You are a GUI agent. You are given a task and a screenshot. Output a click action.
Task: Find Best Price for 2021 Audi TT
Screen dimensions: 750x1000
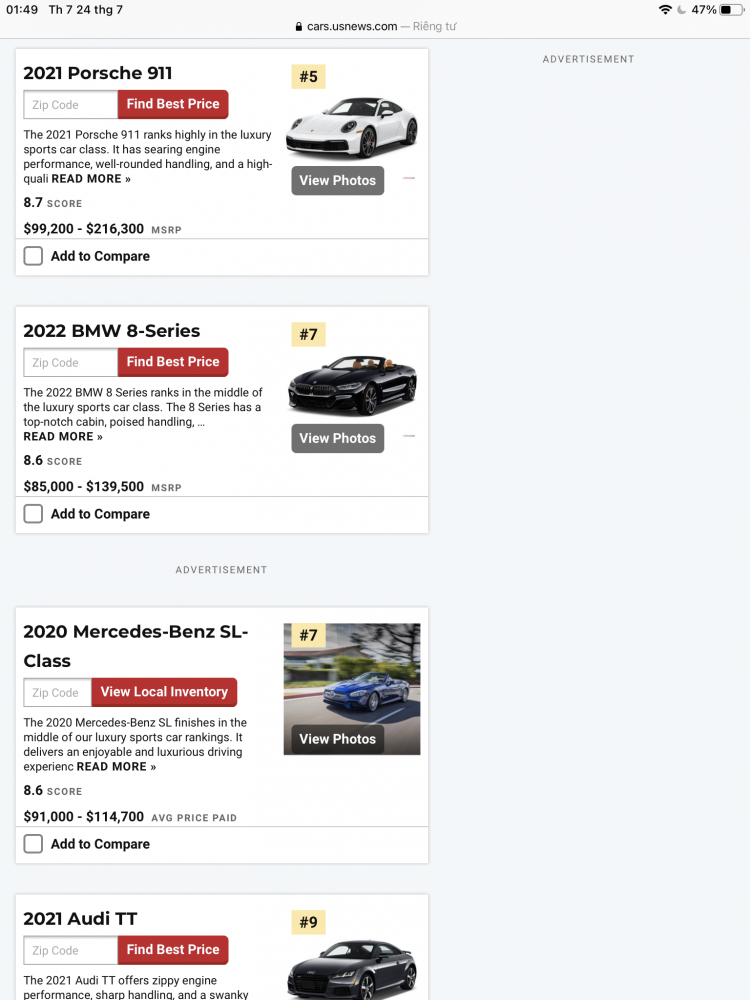click(x=173, y=950)
